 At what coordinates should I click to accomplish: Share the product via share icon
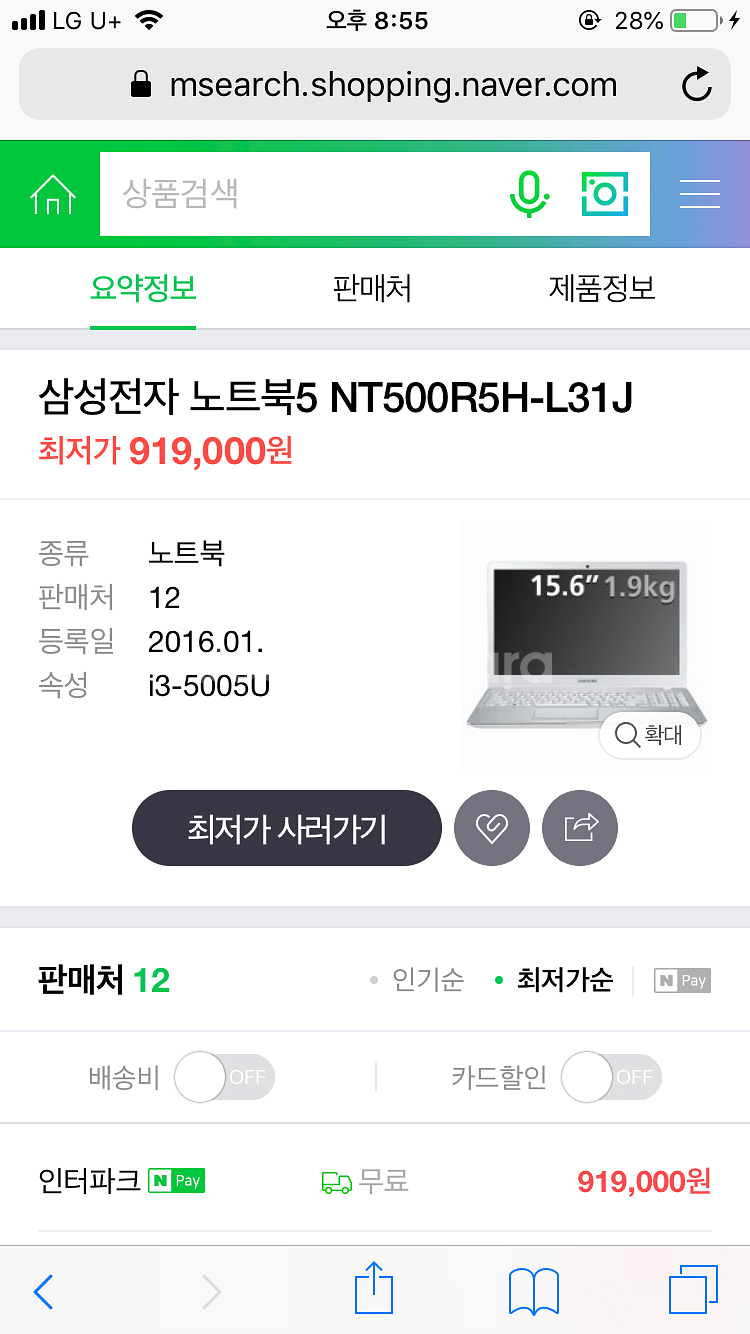(x=580, y=828)
